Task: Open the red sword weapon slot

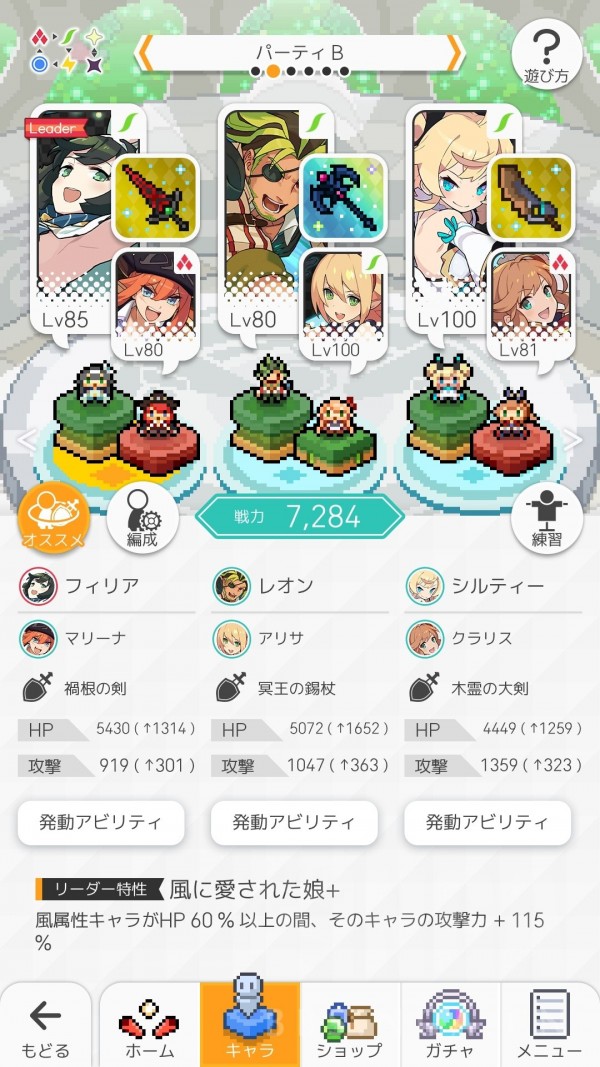Action: 155,197
